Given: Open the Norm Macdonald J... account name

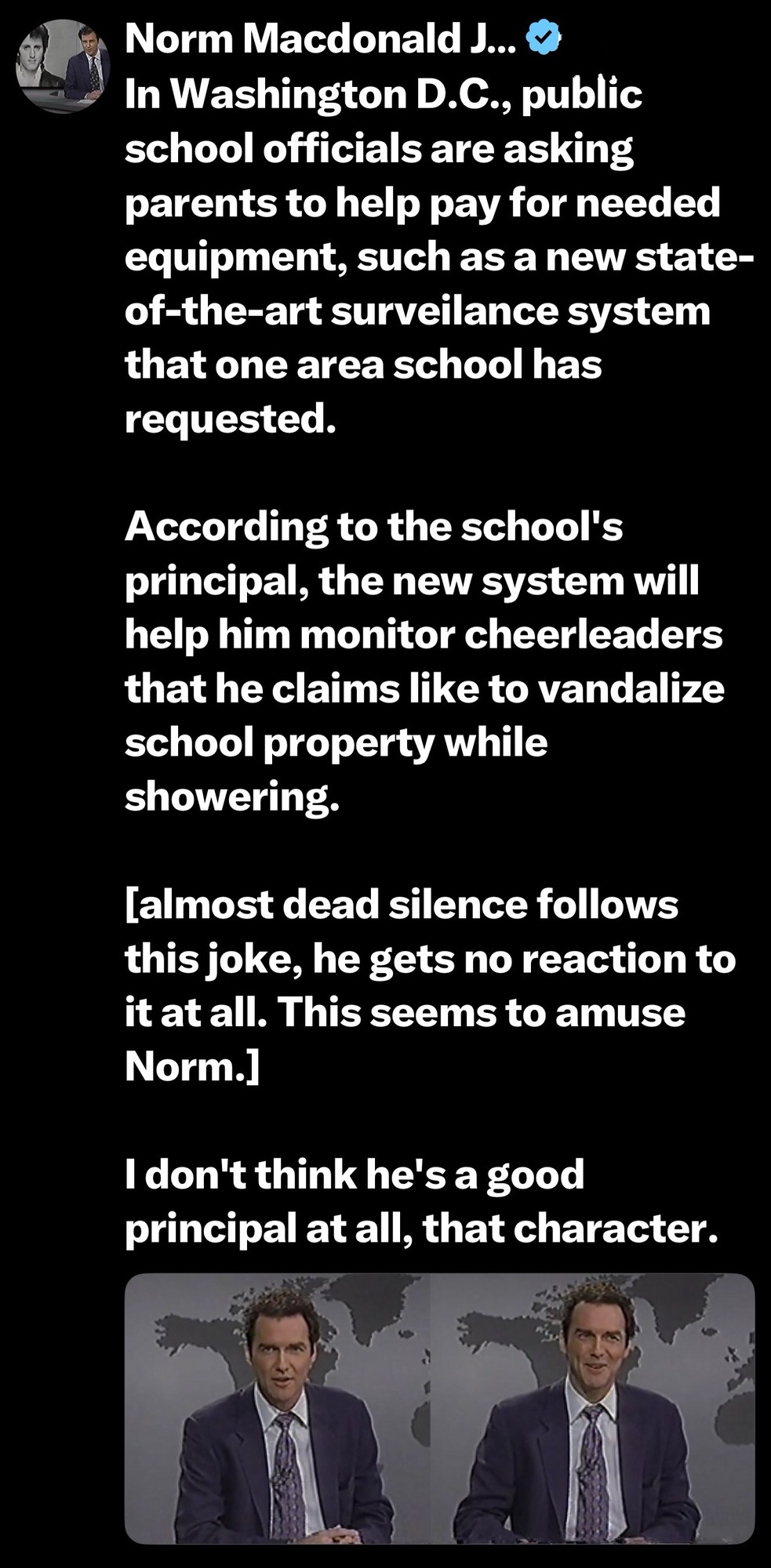Looking at the screenshot, I should point(320,38).
